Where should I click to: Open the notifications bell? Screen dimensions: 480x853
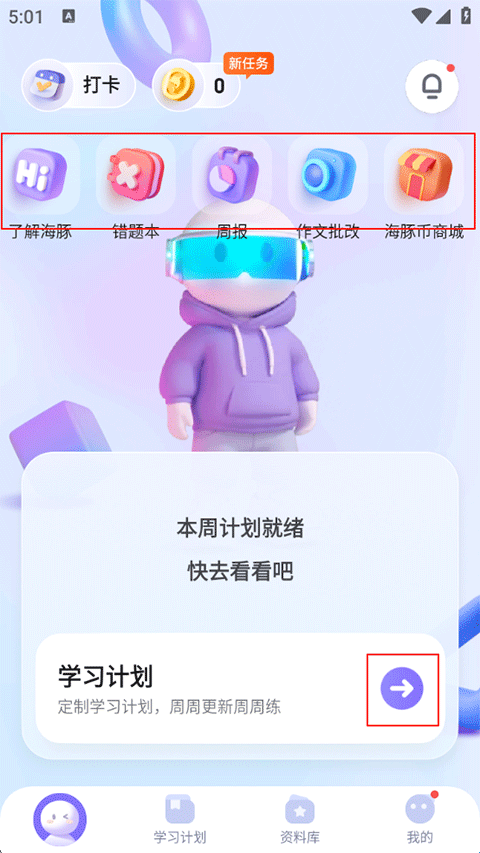click(x=432, y=85)
